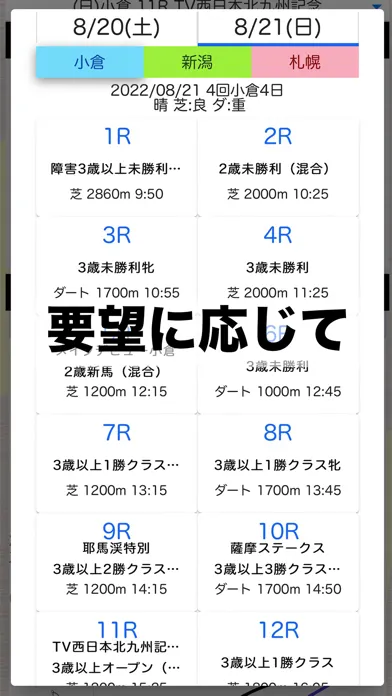Screen dimensions: 392x696
Task: Open race 1R 障害3歳以上未勝利
Action: pos(117,167)
